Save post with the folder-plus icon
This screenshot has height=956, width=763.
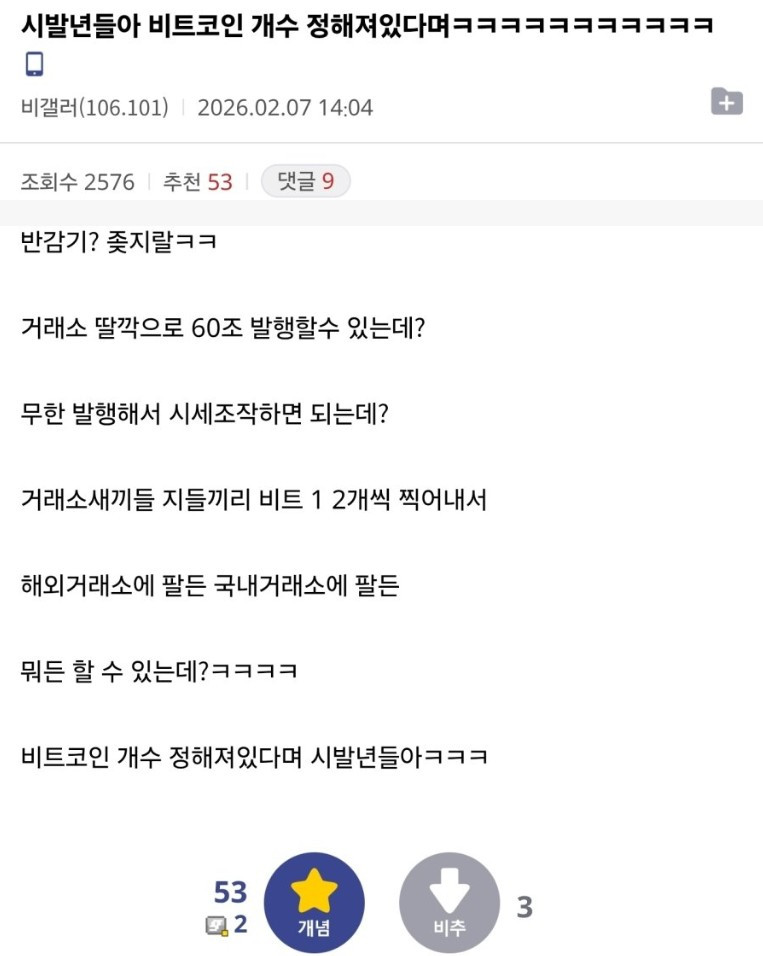tap(726, 102)
